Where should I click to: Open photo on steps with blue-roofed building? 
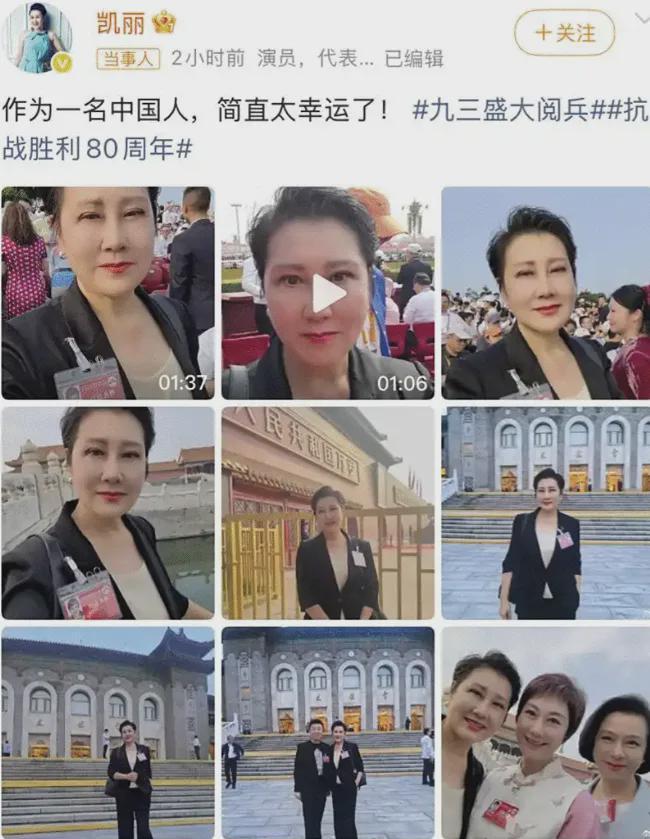[x=107, y=732]
